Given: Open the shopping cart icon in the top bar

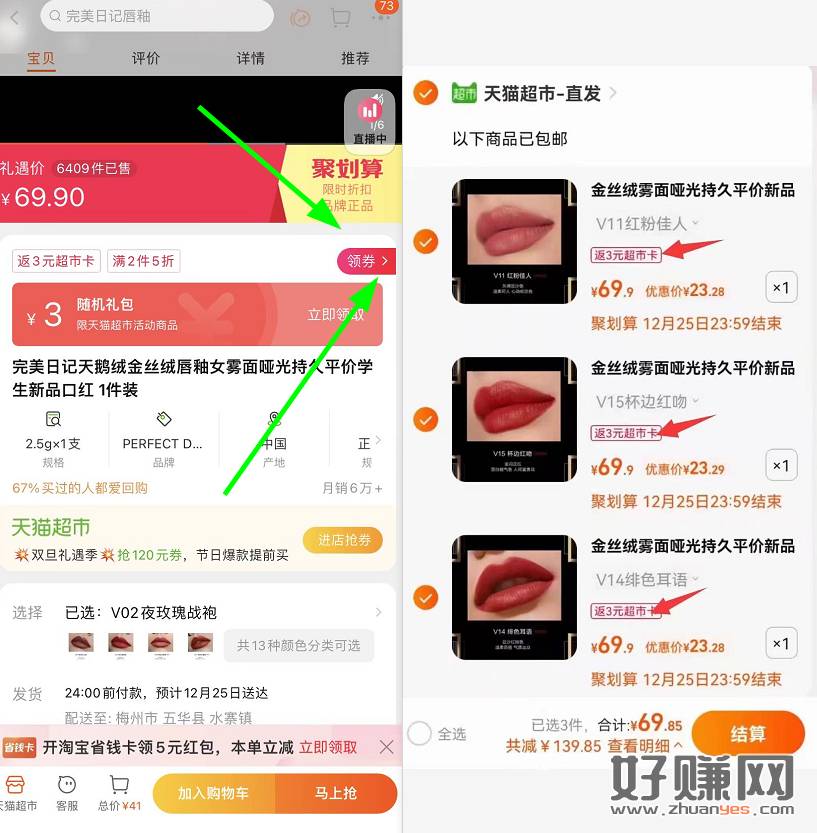Looking at the screenshot, I should tap(340, 18).
